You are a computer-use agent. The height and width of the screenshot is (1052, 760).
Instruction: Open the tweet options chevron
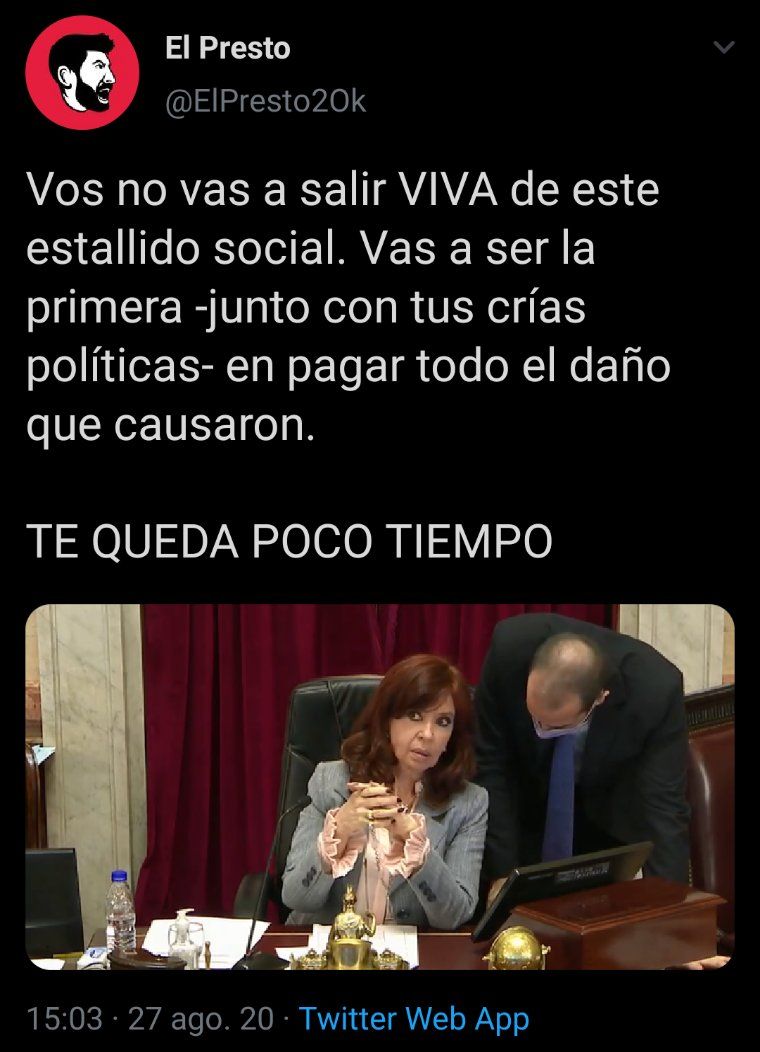tap(723, 47)
